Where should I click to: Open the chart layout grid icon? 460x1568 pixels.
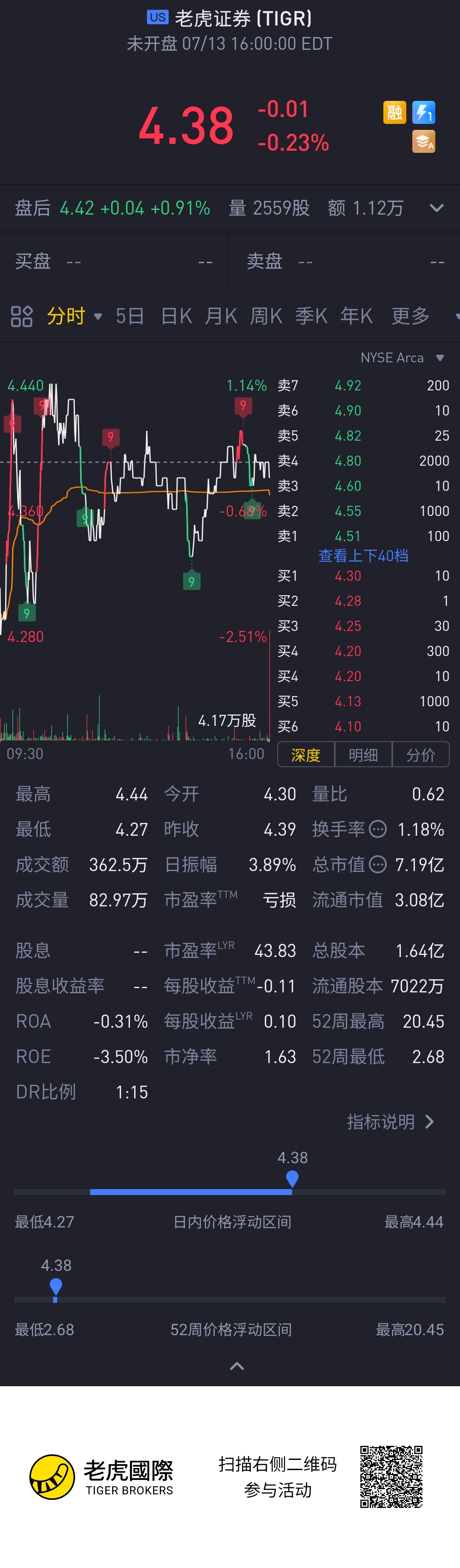tap(21, 316)
